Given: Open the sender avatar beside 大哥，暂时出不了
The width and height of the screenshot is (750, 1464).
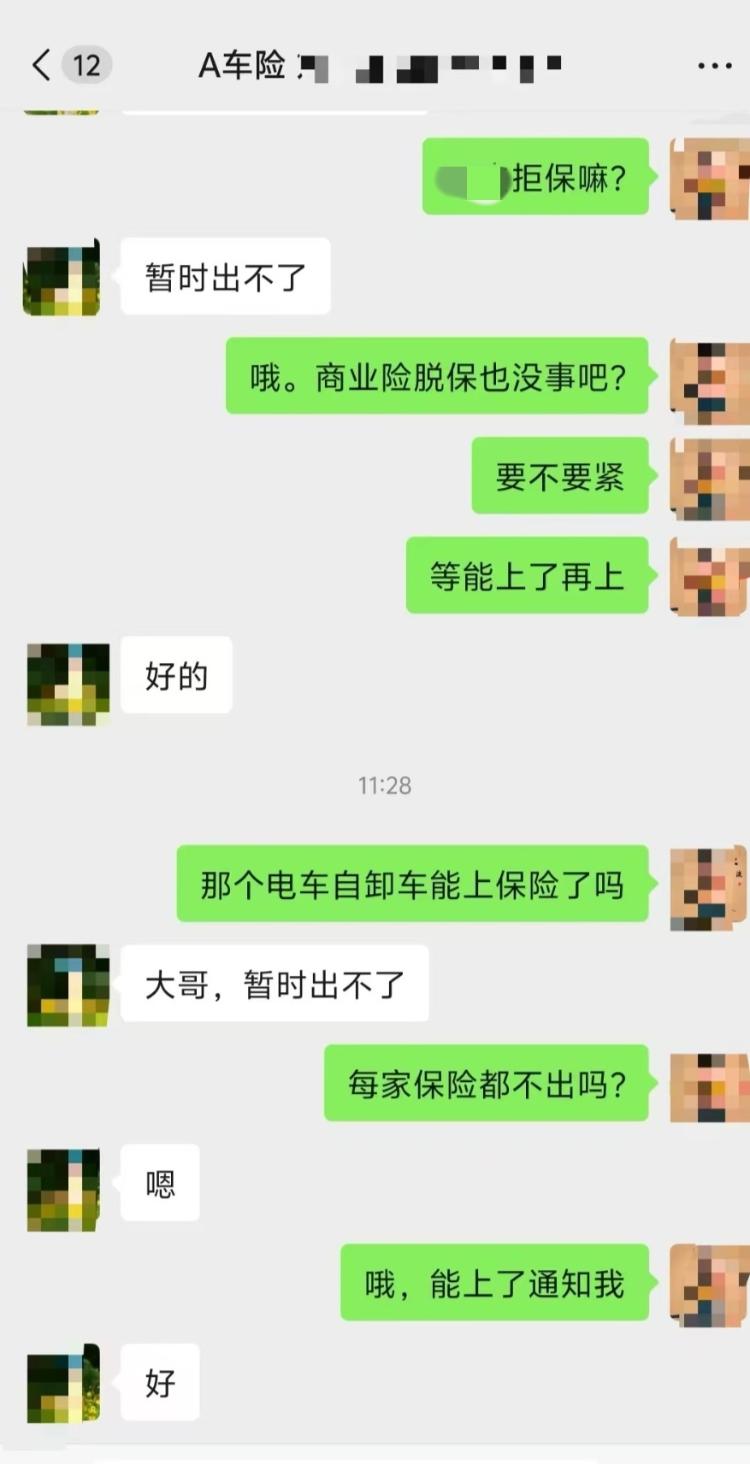Looking at the screenshot, I should [x=67, y=985].
